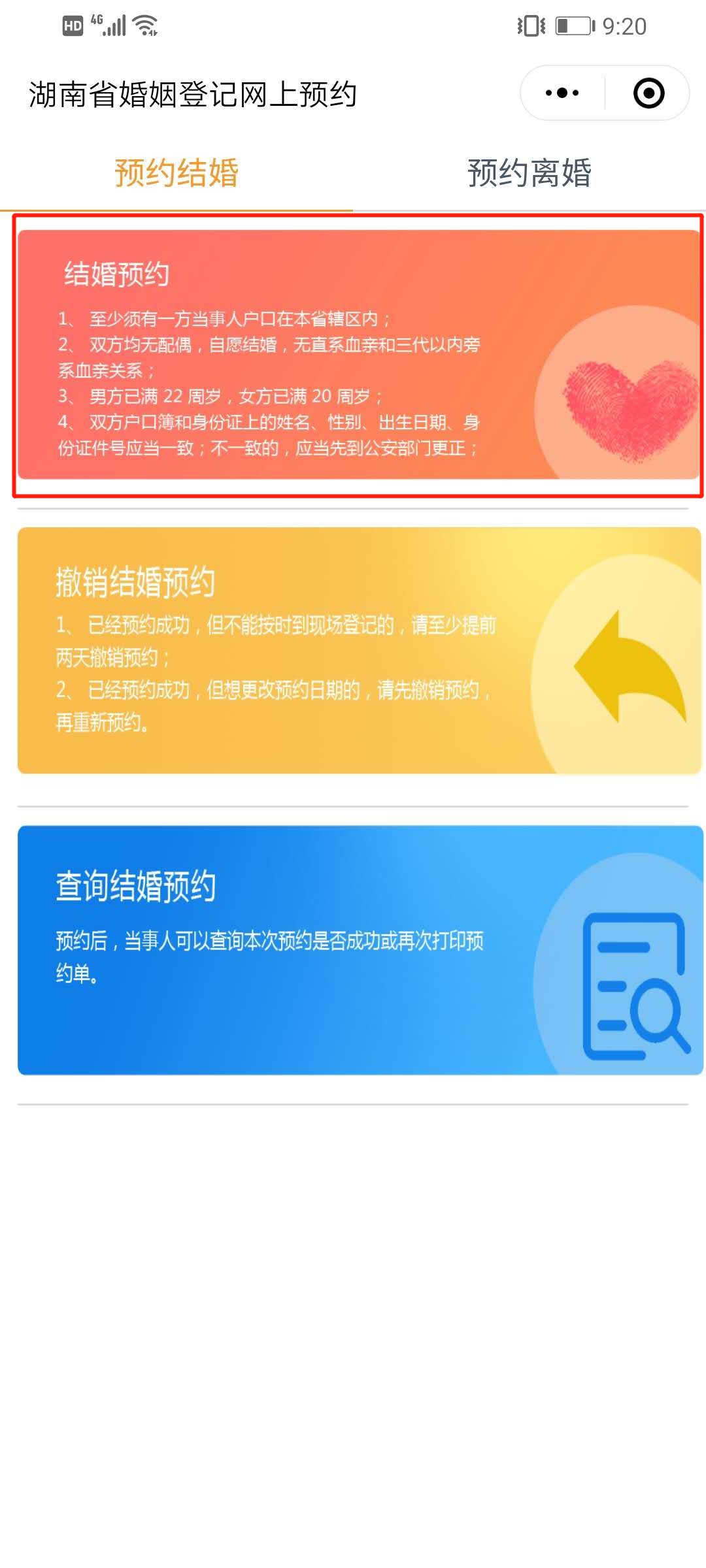Screen dimensions: 706x1568
Task: Open the 结婚预约 card
Action: coord(358,355)
